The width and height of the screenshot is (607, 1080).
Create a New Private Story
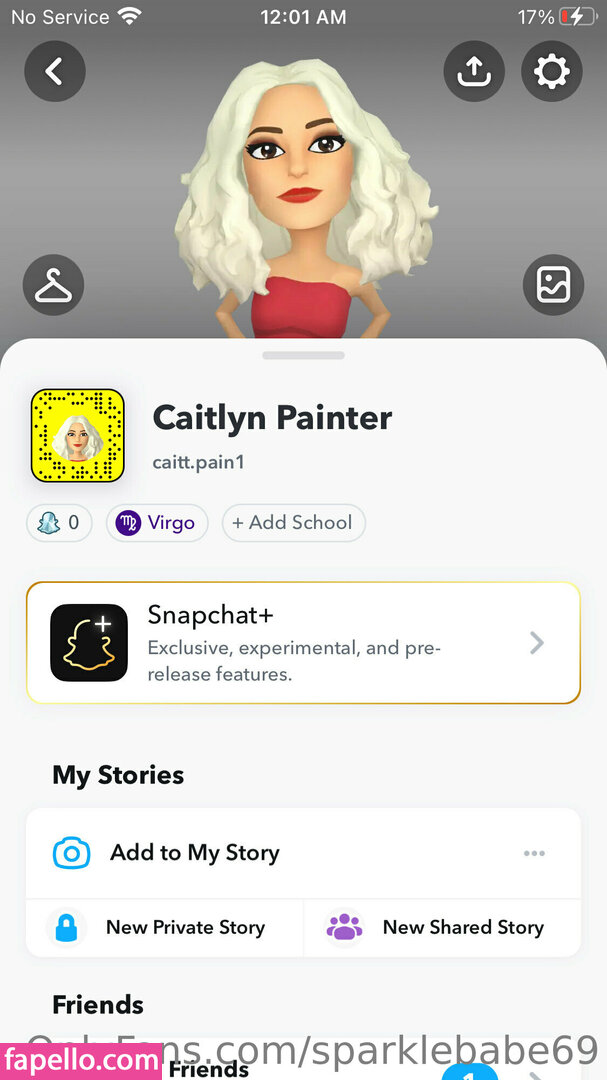tap(165, 927)
